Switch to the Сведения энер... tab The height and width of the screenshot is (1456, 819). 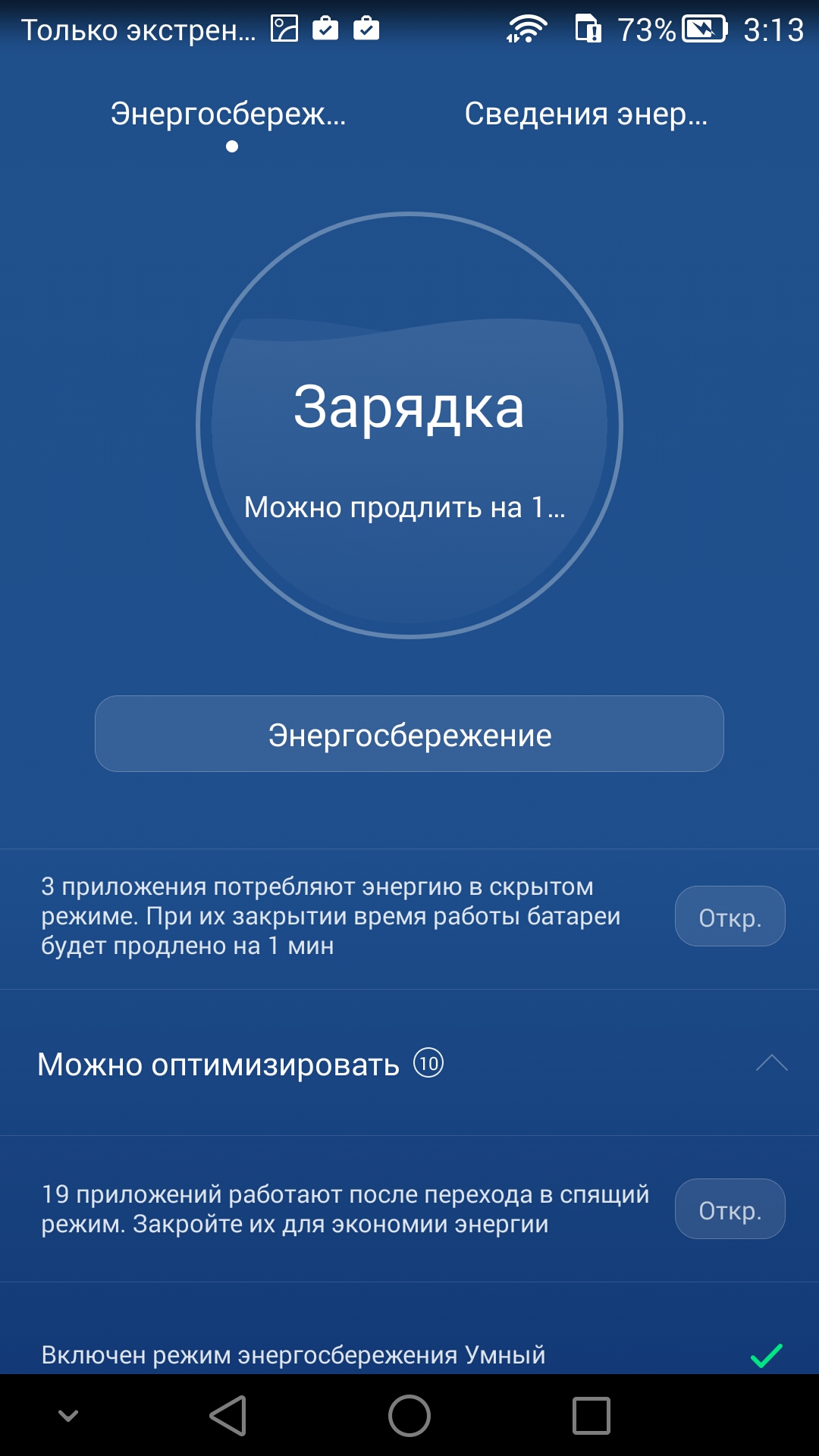585,115
